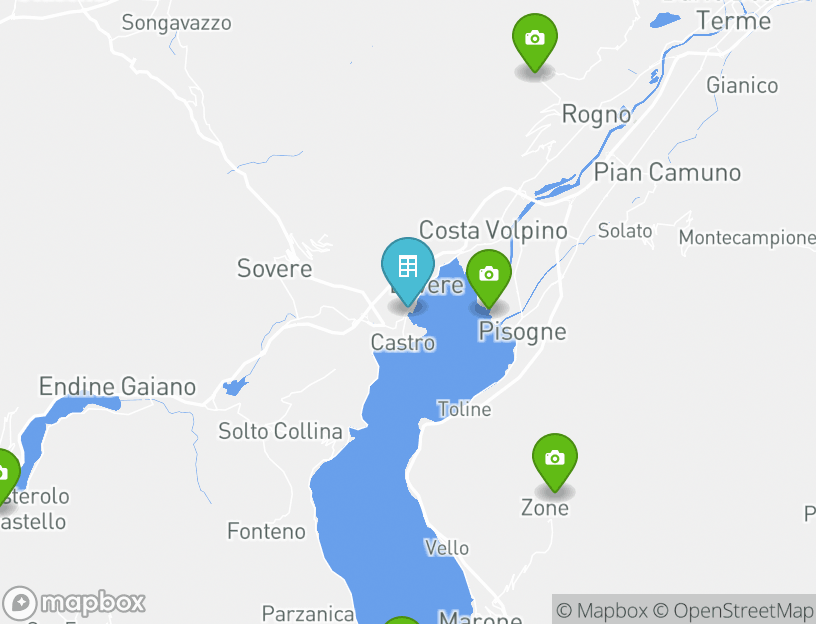The image size is (816, 624).
Task: Open the OpenStreetMap attribution link
Action: click(733, 610)
